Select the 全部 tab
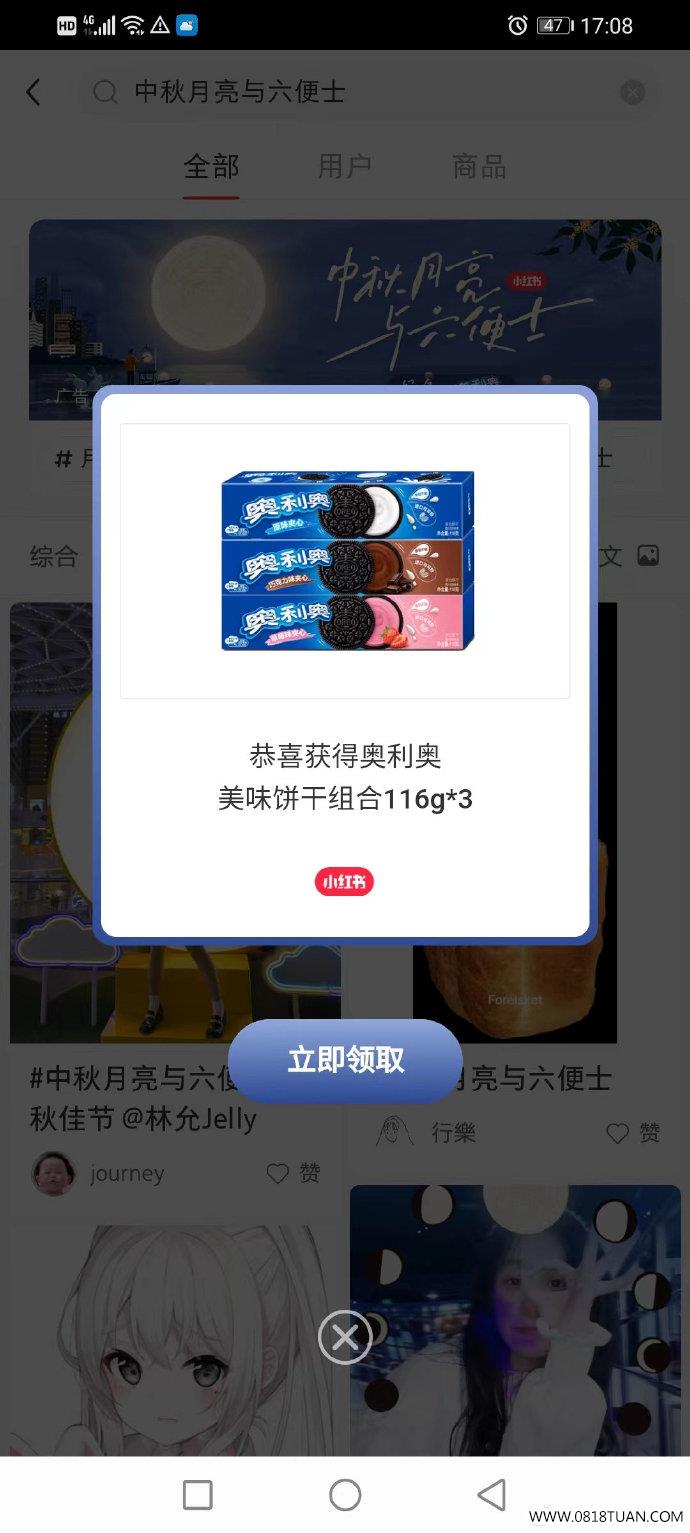 tap(211, 167)
